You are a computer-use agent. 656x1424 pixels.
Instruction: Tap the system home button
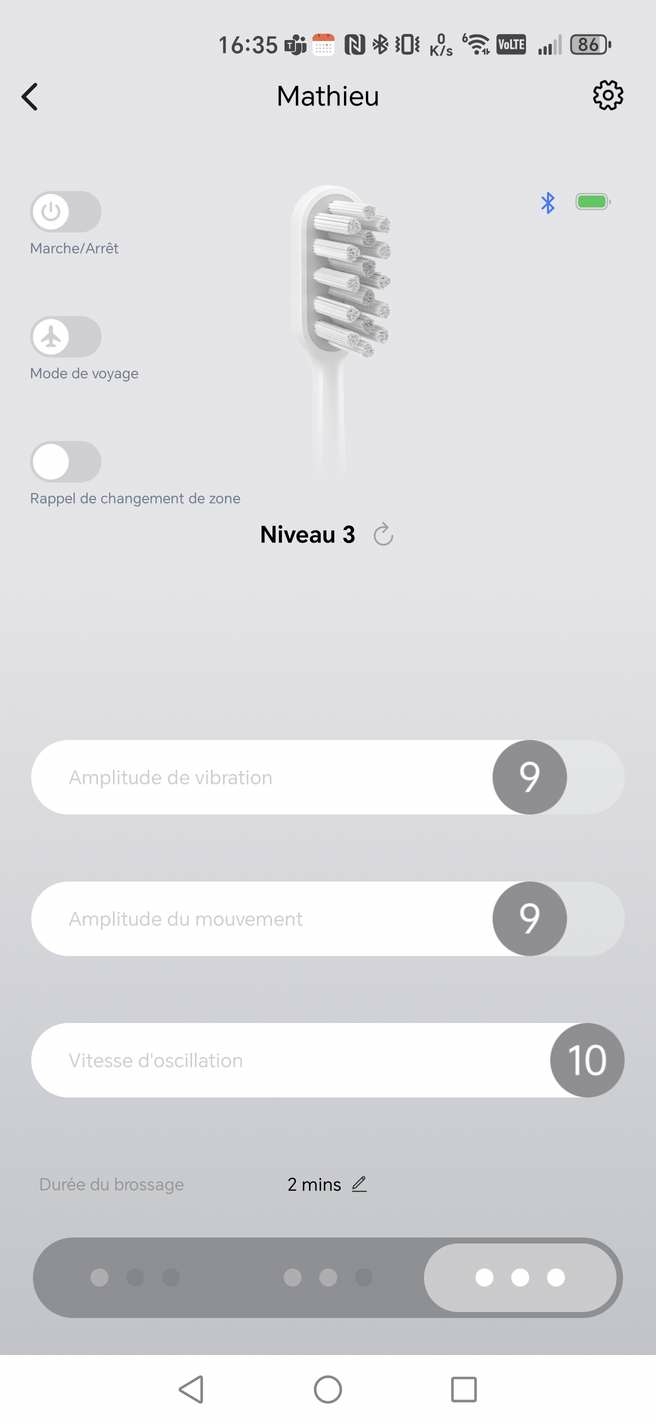pyautogui.click(x=328, y=1389)
